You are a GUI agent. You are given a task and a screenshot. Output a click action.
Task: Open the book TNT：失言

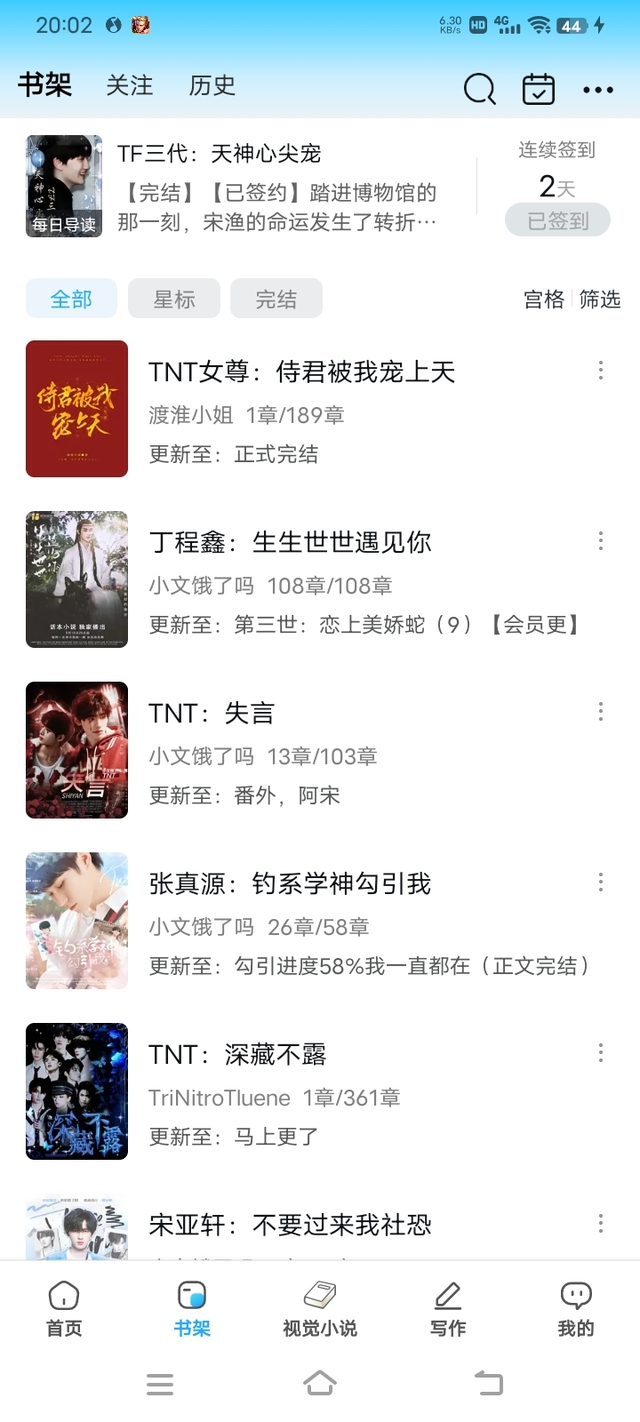(211, 714)
